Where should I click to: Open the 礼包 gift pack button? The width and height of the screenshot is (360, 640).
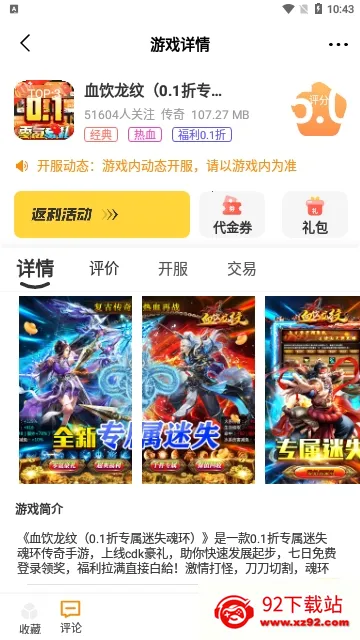point(315,214)
